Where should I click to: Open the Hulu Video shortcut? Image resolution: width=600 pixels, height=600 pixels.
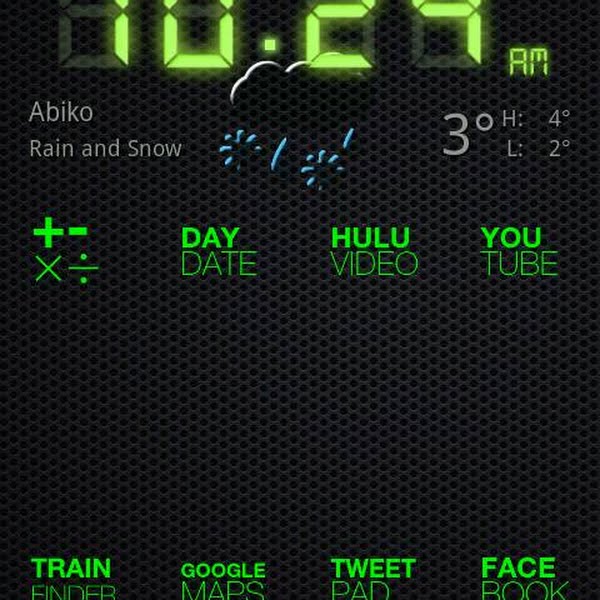click(x=373, y=252)
